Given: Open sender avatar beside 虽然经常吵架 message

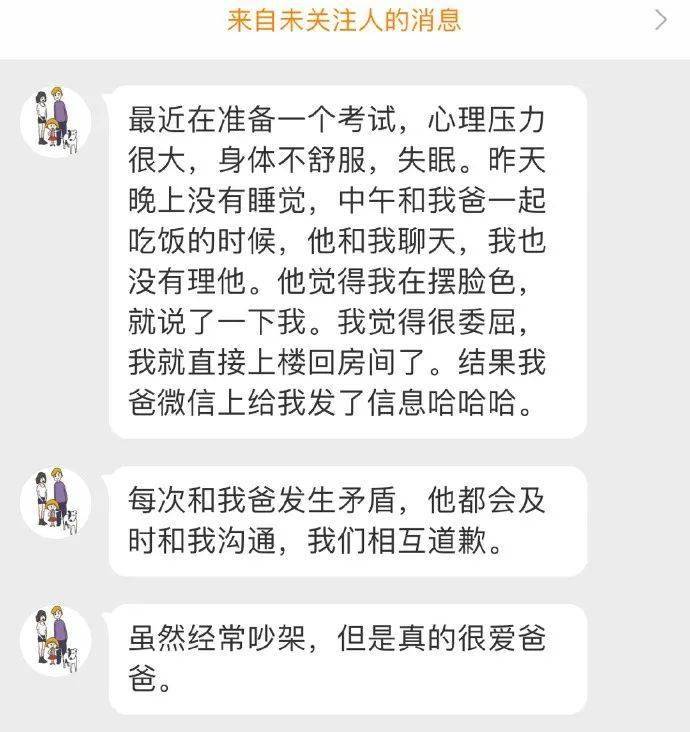Looking at the screenshot, I should [56, 640].
